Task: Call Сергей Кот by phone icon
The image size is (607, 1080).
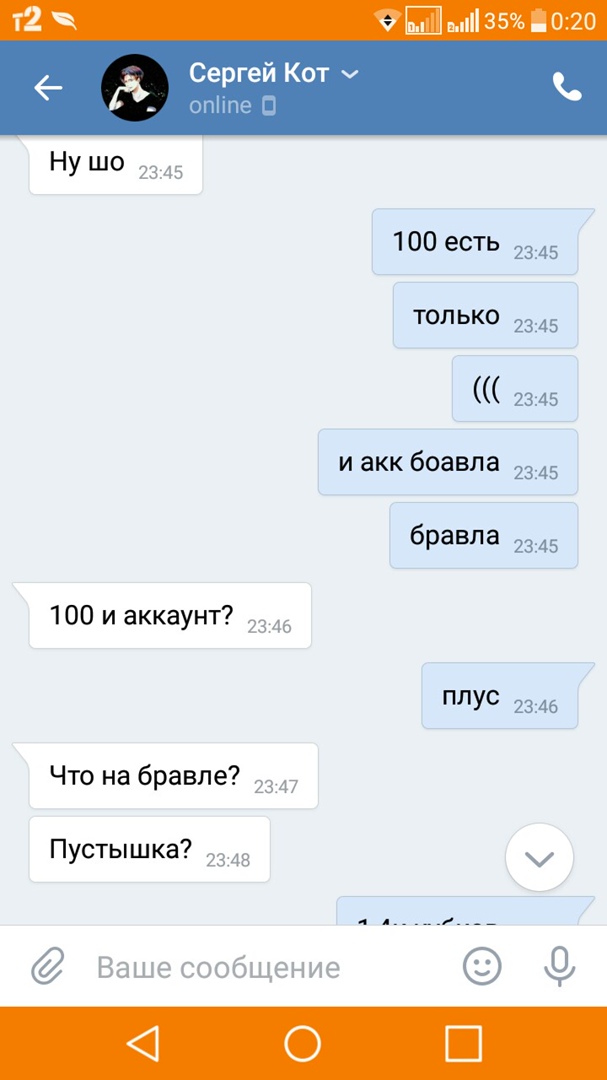Action: pyautogui.click(x=567, y=88)
